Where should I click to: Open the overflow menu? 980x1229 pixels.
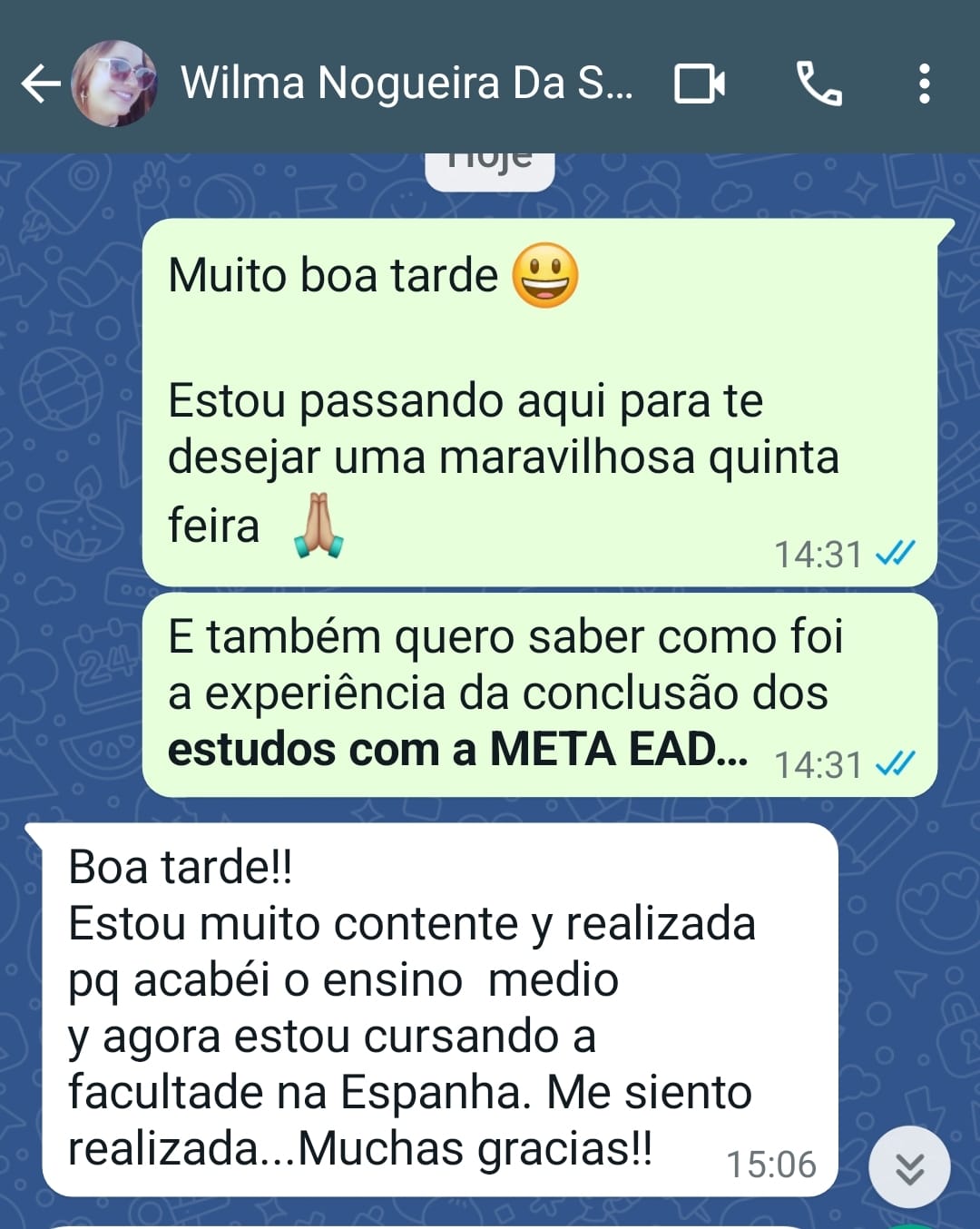tap(924, 84)
